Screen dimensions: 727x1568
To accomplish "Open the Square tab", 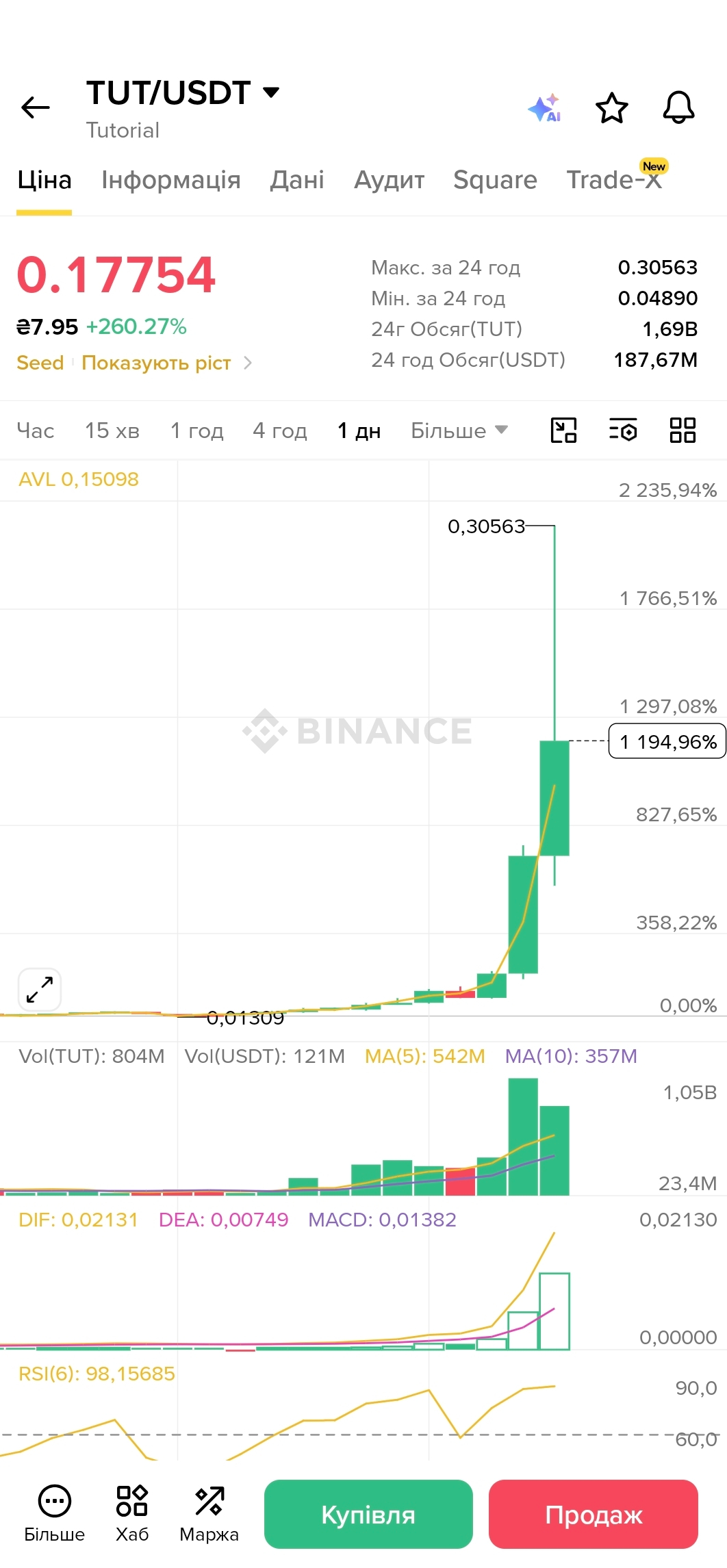I will tap(495, 180).
